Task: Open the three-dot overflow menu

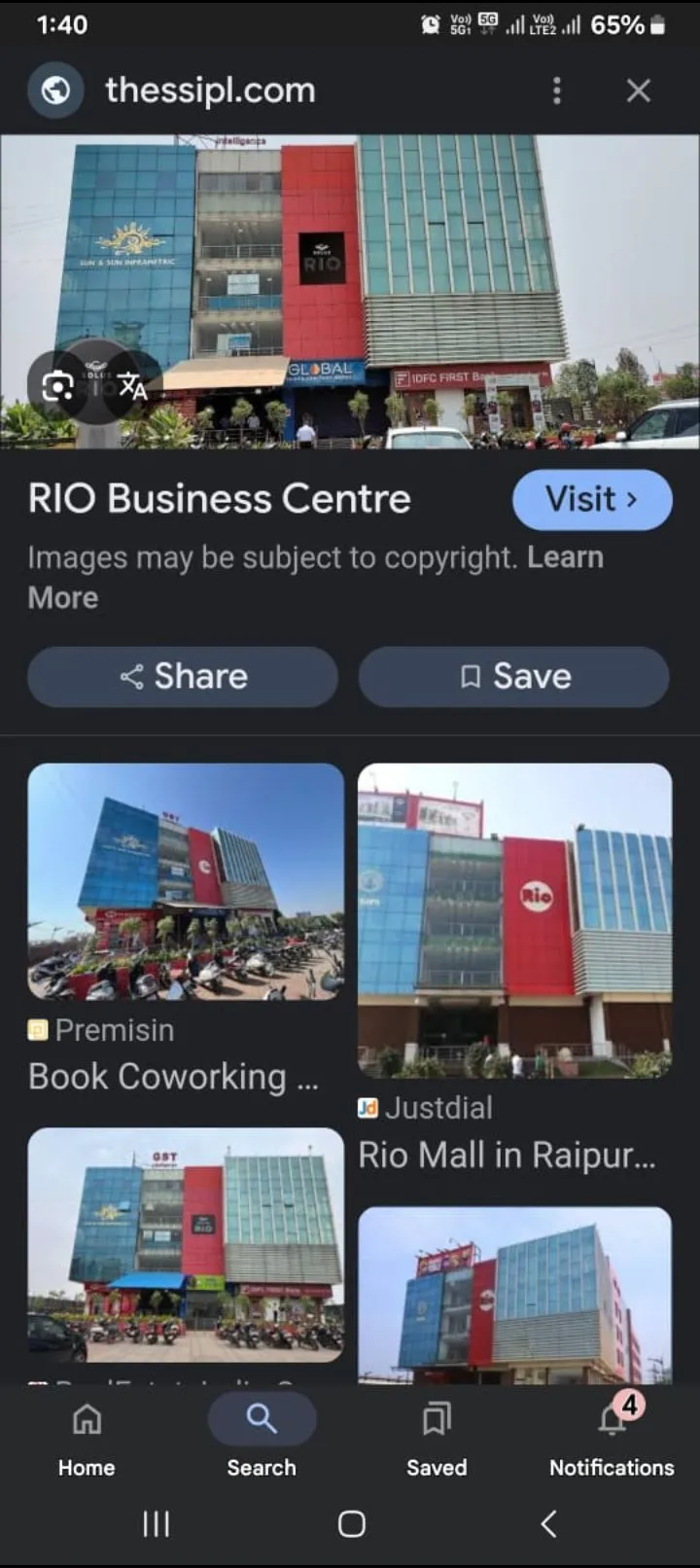Action: 557,90
